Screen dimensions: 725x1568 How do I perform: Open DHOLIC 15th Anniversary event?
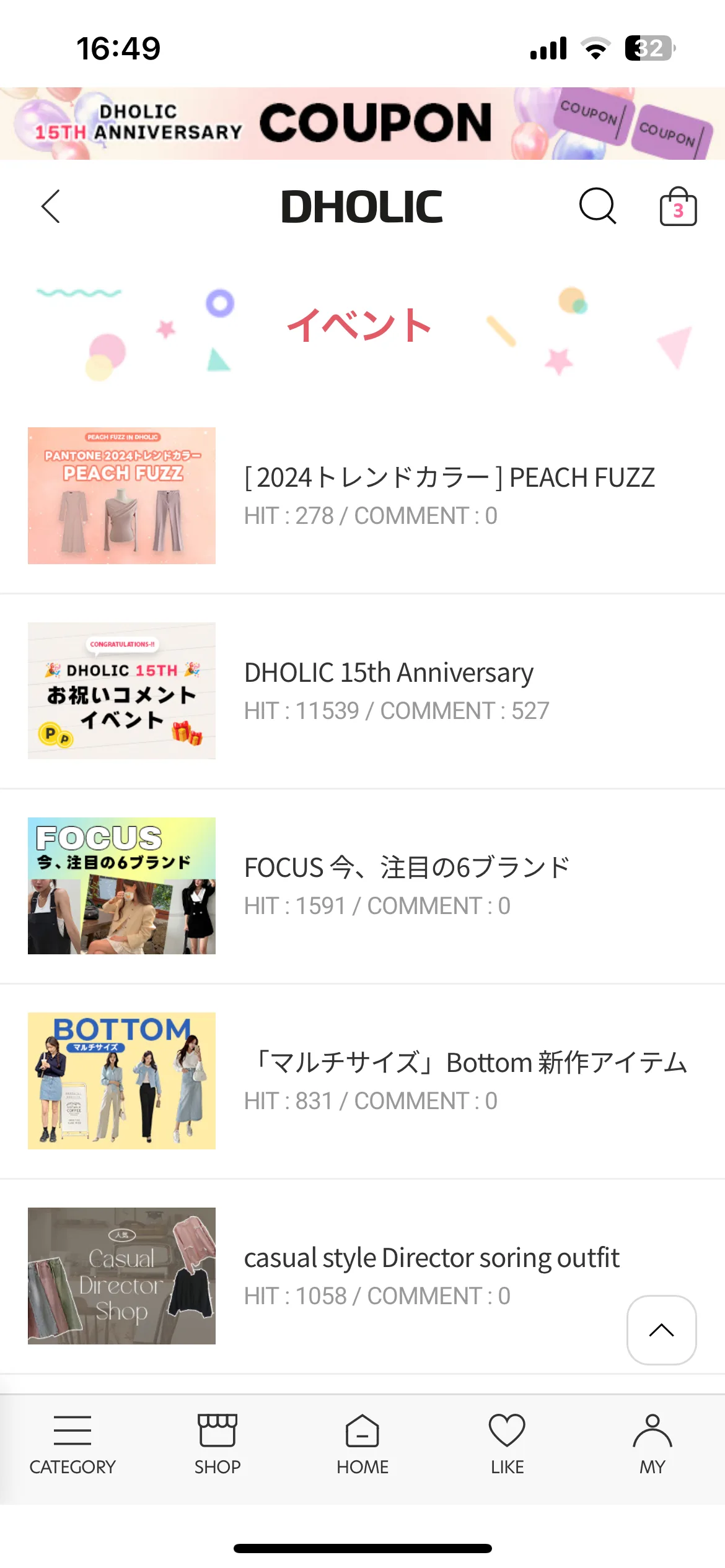389,673
